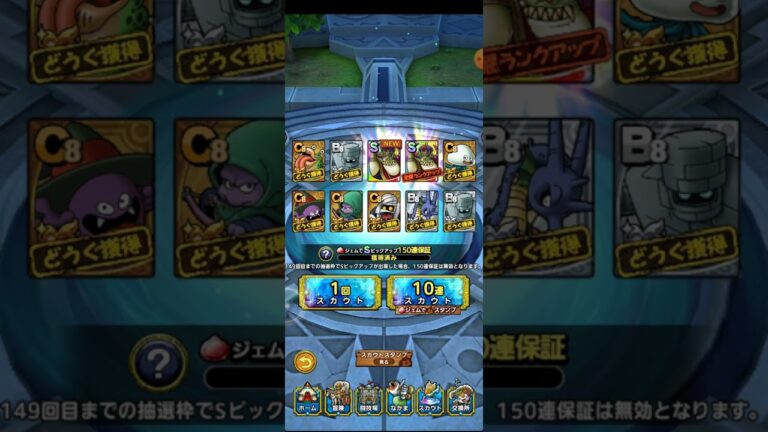This screenshot has width=768, height=432.
Task: Open the スカウトスタンプ button
Action: [x=384, y=358]
